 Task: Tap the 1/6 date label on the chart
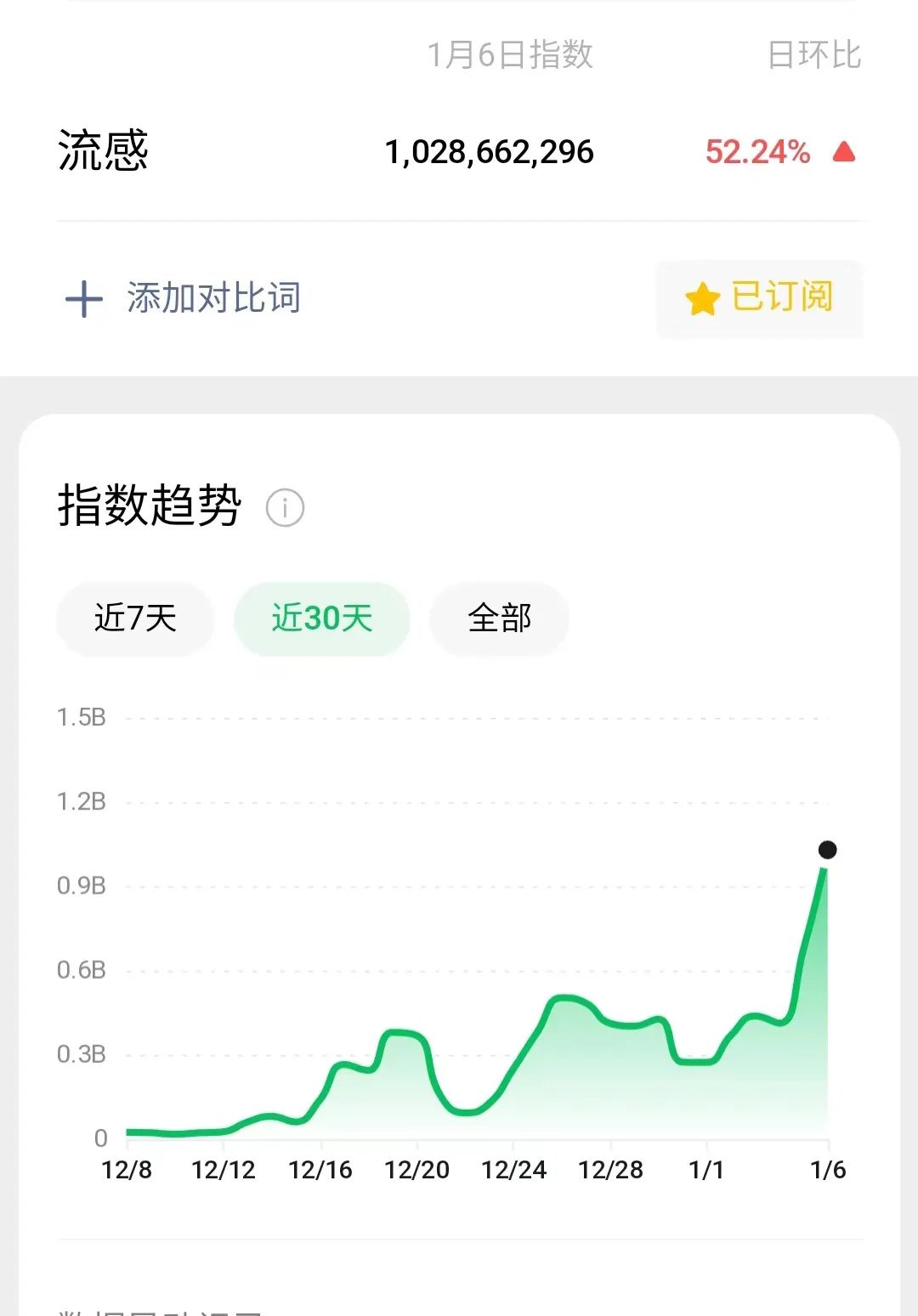[x=830, y=1169]
